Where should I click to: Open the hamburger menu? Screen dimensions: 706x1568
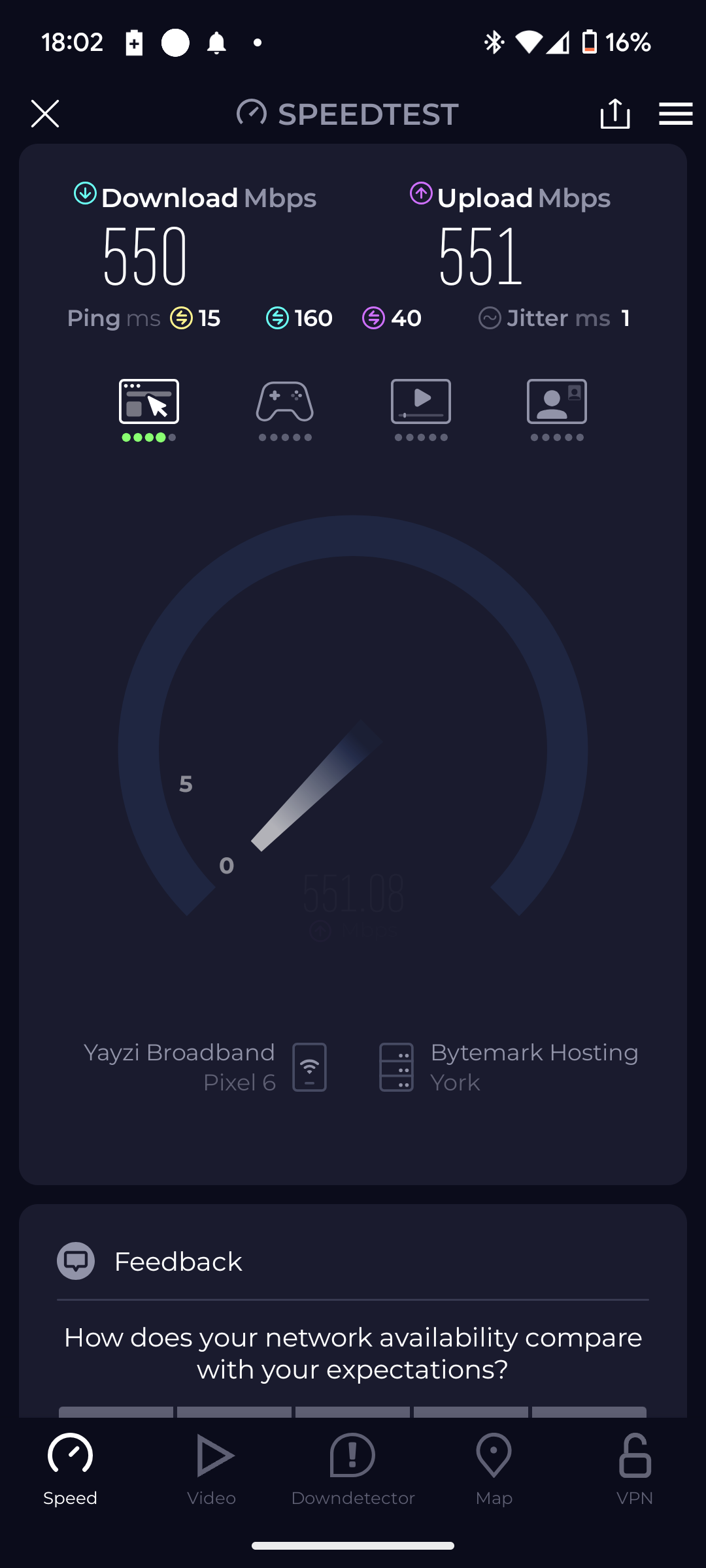pyautogui.click(x=675, y=114)
